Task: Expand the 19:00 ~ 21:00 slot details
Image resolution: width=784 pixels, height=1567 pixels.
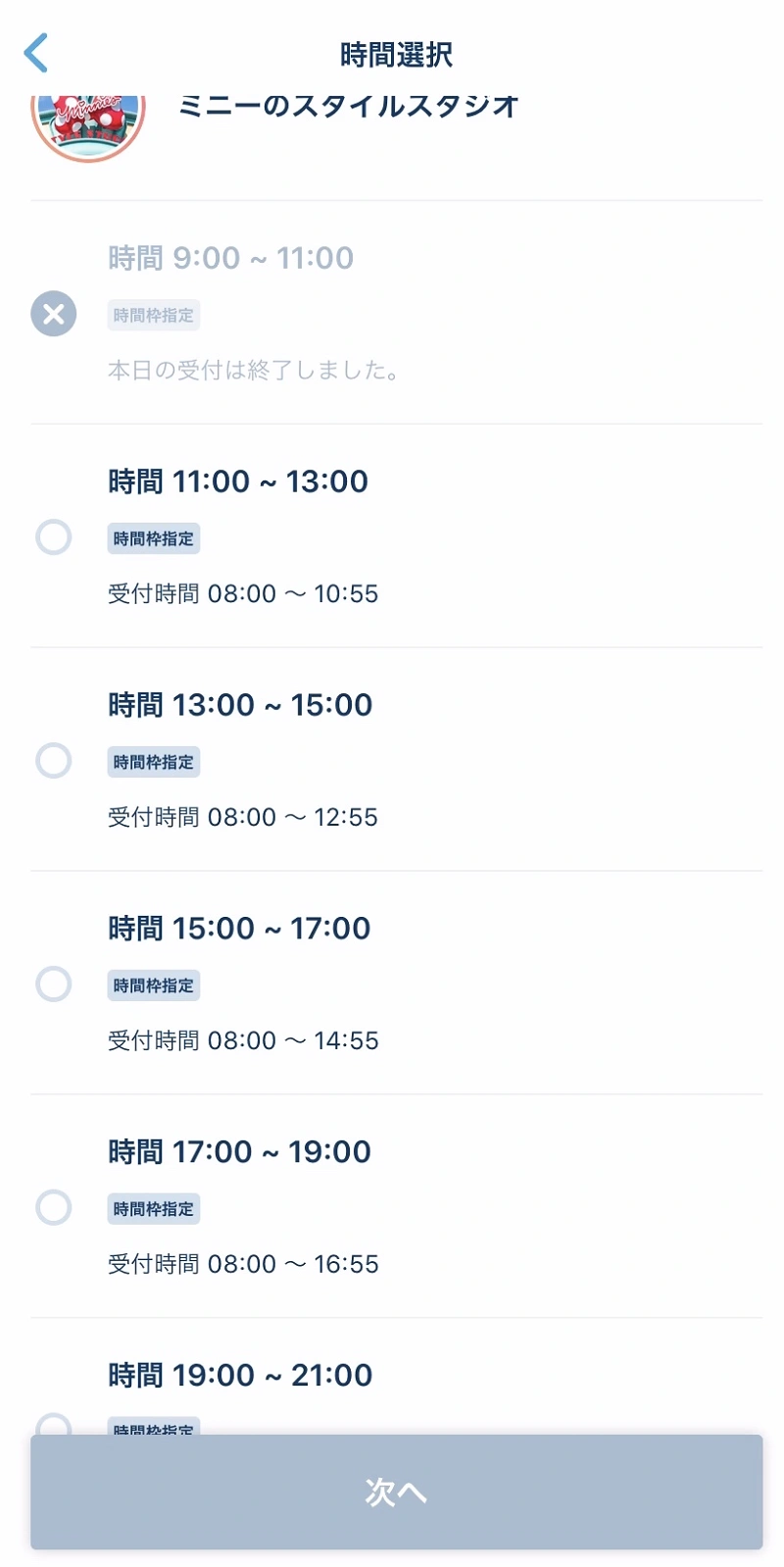Action: (x=240, y=1375)
